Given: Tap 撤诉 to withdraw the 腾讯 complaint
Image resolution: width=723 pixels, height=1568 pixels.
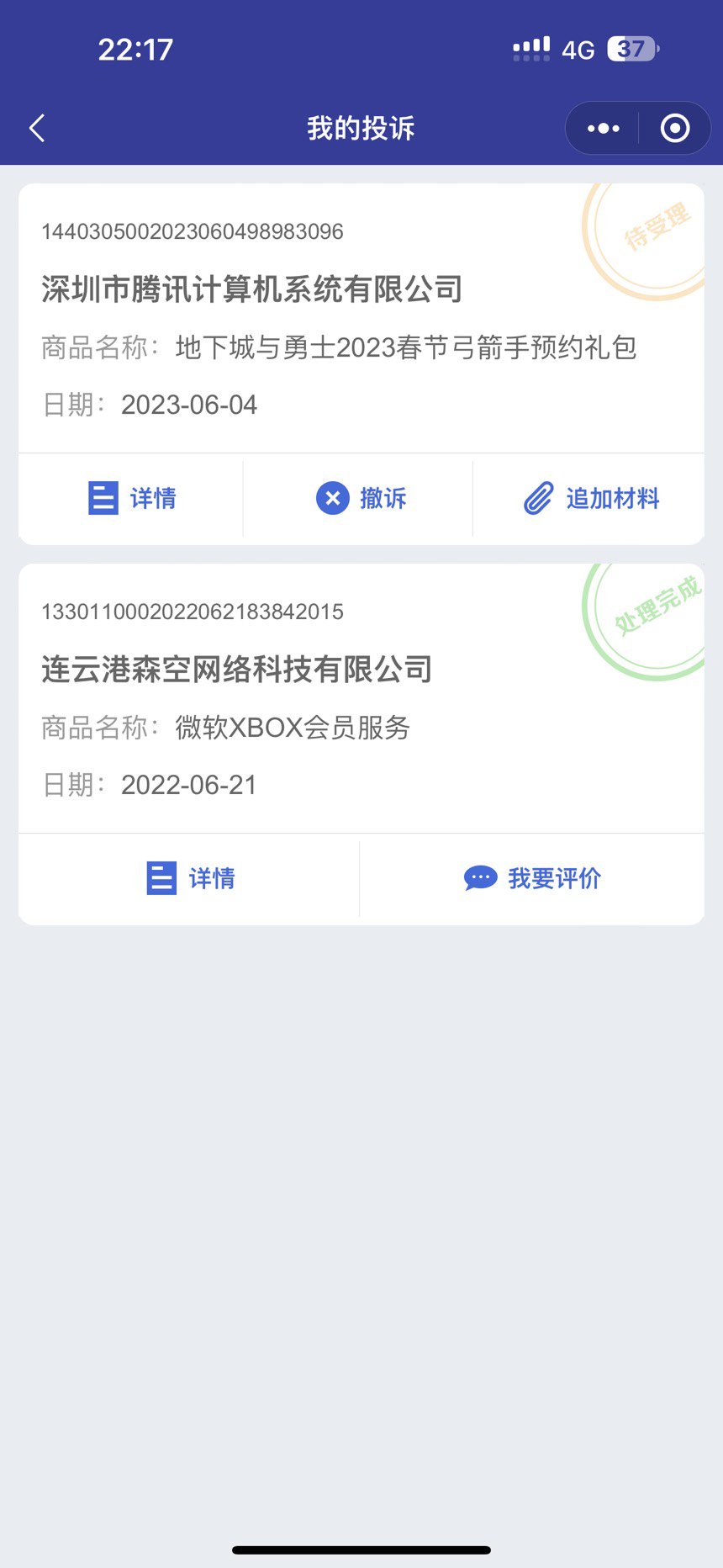Looking at the screenshot, I should coord(361,498).
